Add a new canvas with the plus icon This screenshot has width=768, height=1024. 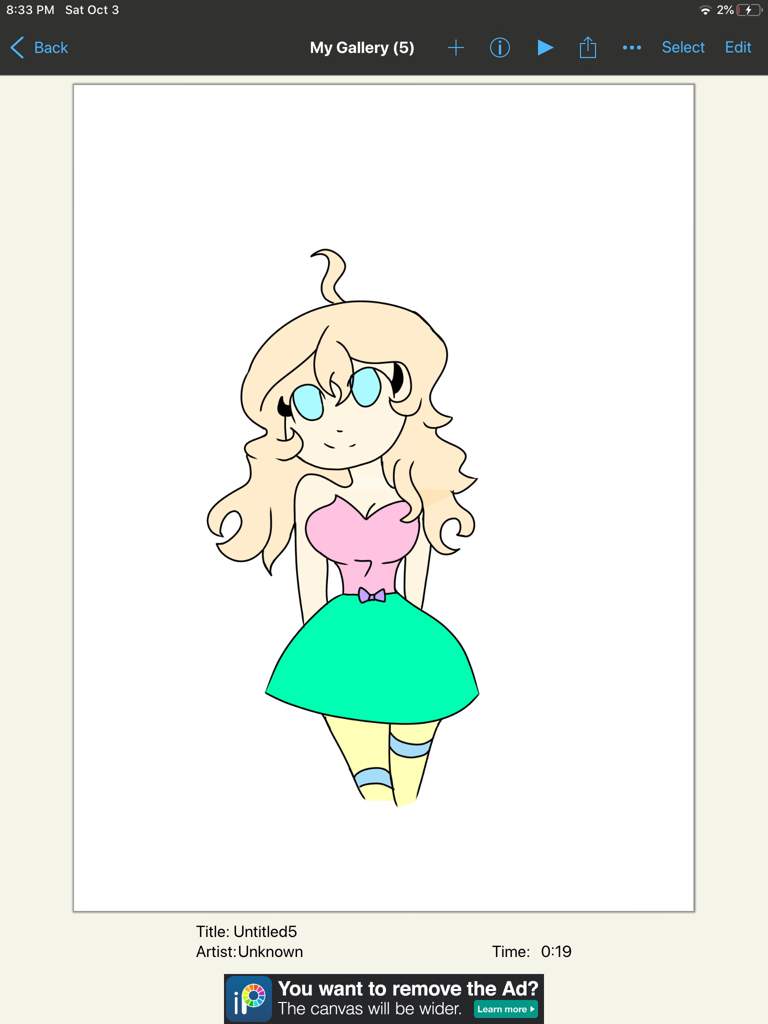pyautogui.click(x=456, y=47)
